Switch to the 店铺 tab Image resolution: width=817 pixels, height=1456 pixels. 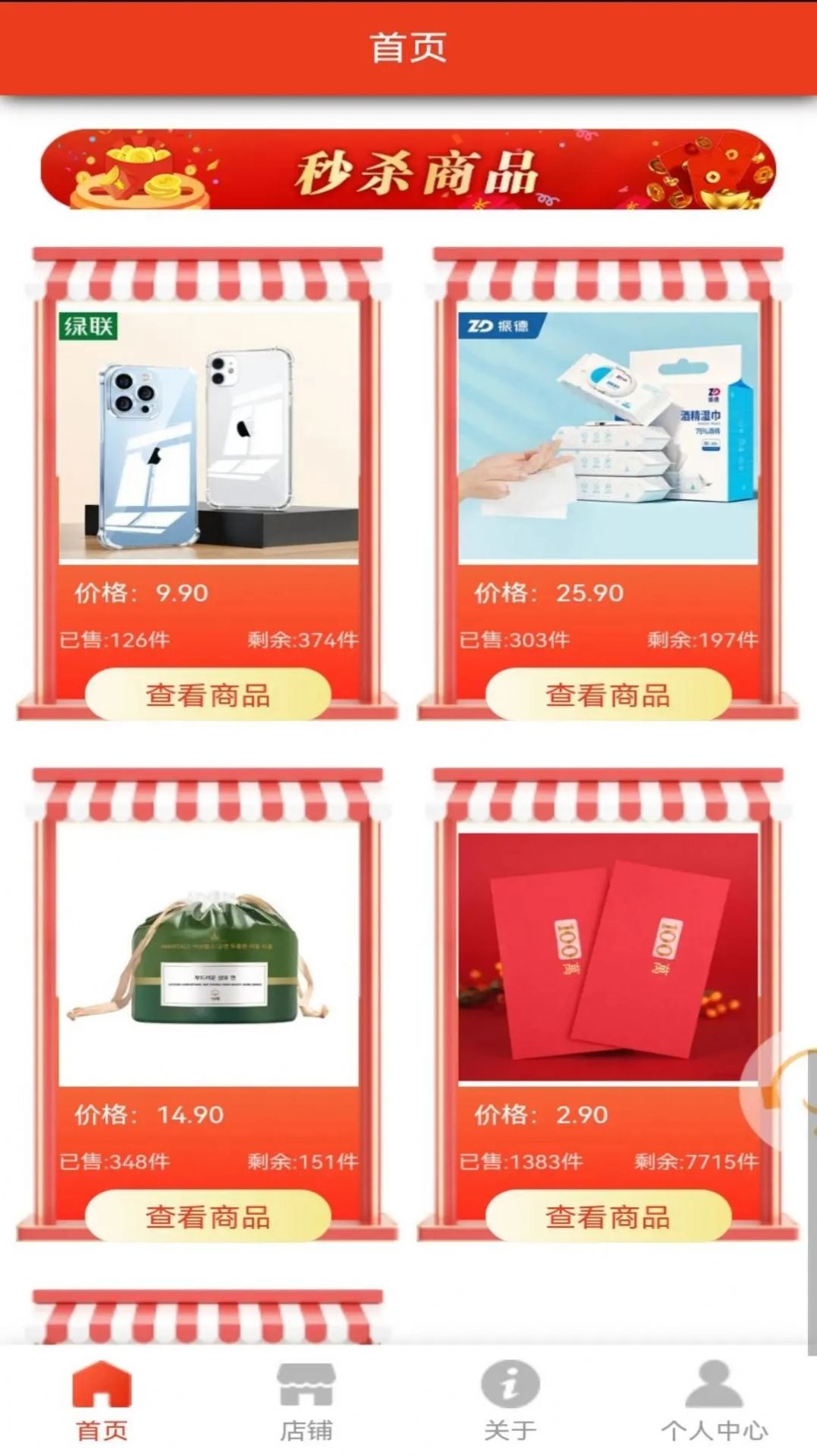[x=306, y=1401]
